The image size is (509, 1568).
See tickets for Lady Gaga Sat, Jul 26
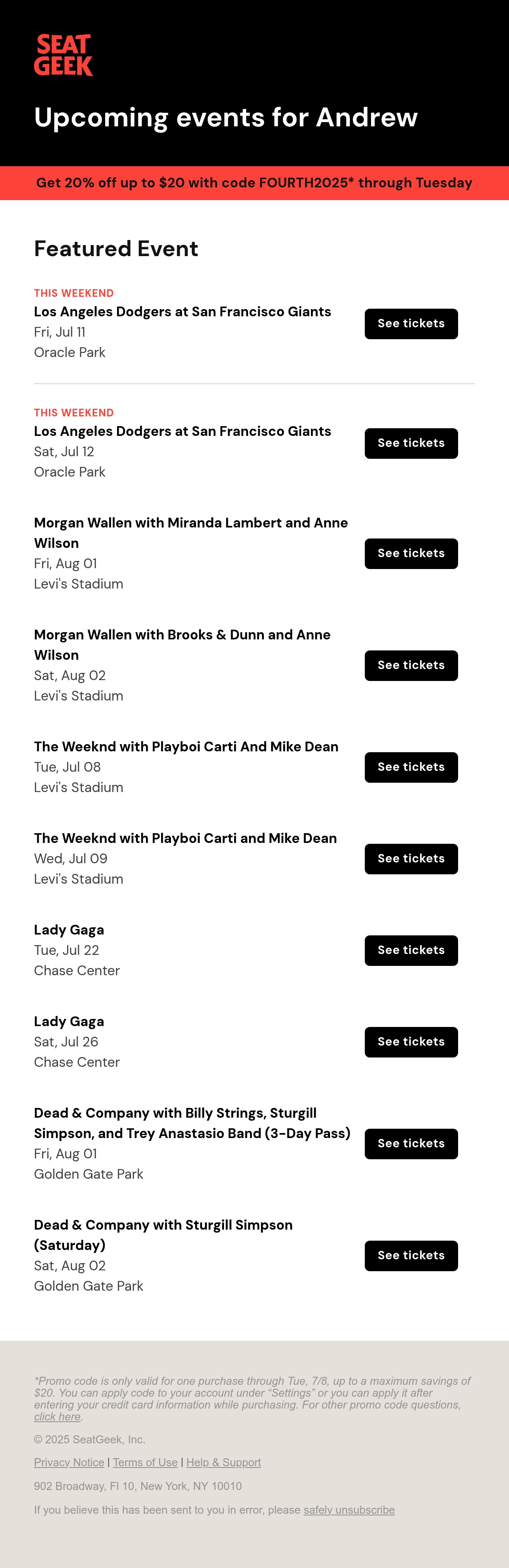(x=411, y=1042)
